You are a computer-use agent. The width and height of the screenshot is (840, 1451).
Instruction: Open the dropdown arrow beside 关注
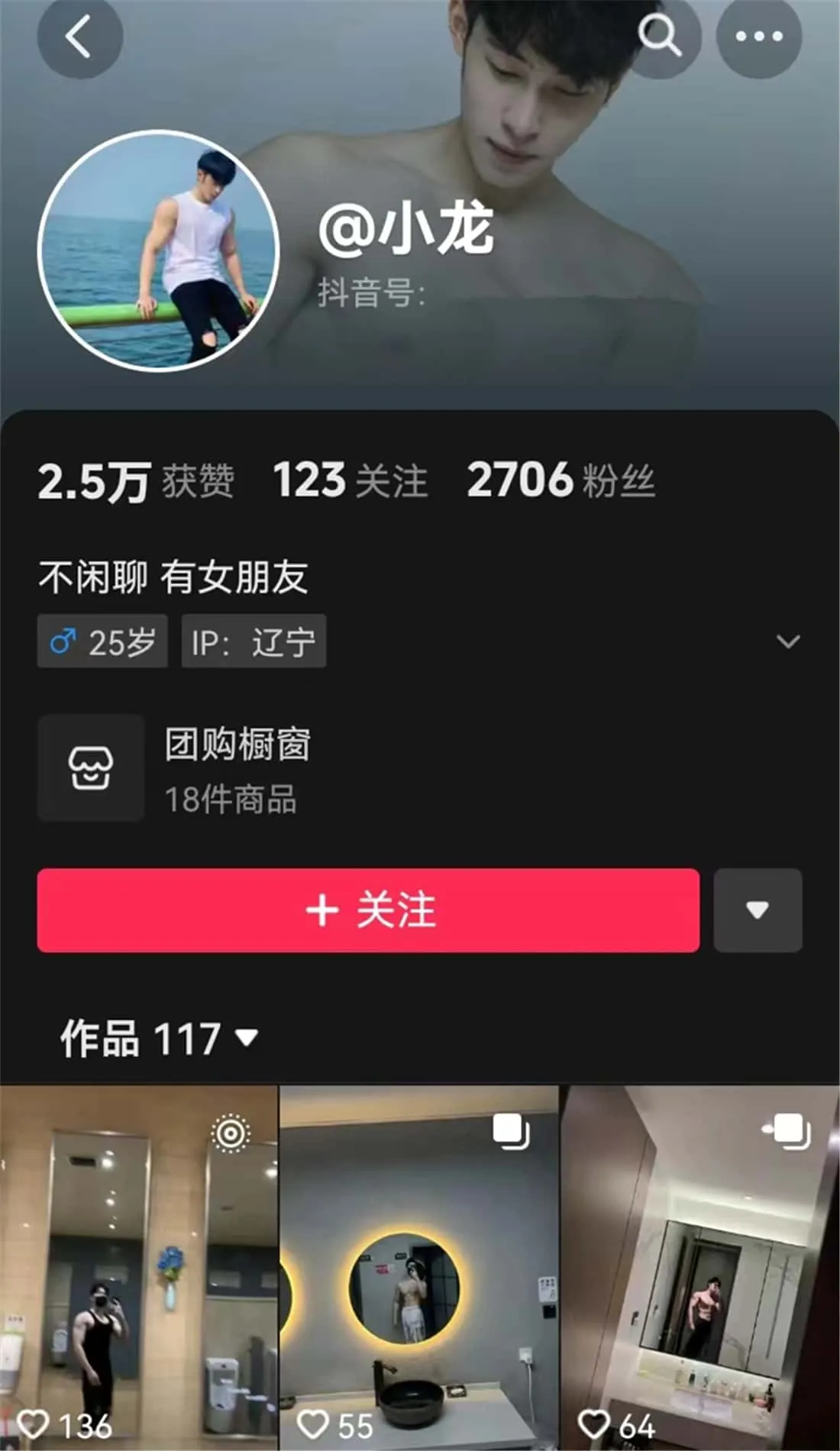pos(757,910)
